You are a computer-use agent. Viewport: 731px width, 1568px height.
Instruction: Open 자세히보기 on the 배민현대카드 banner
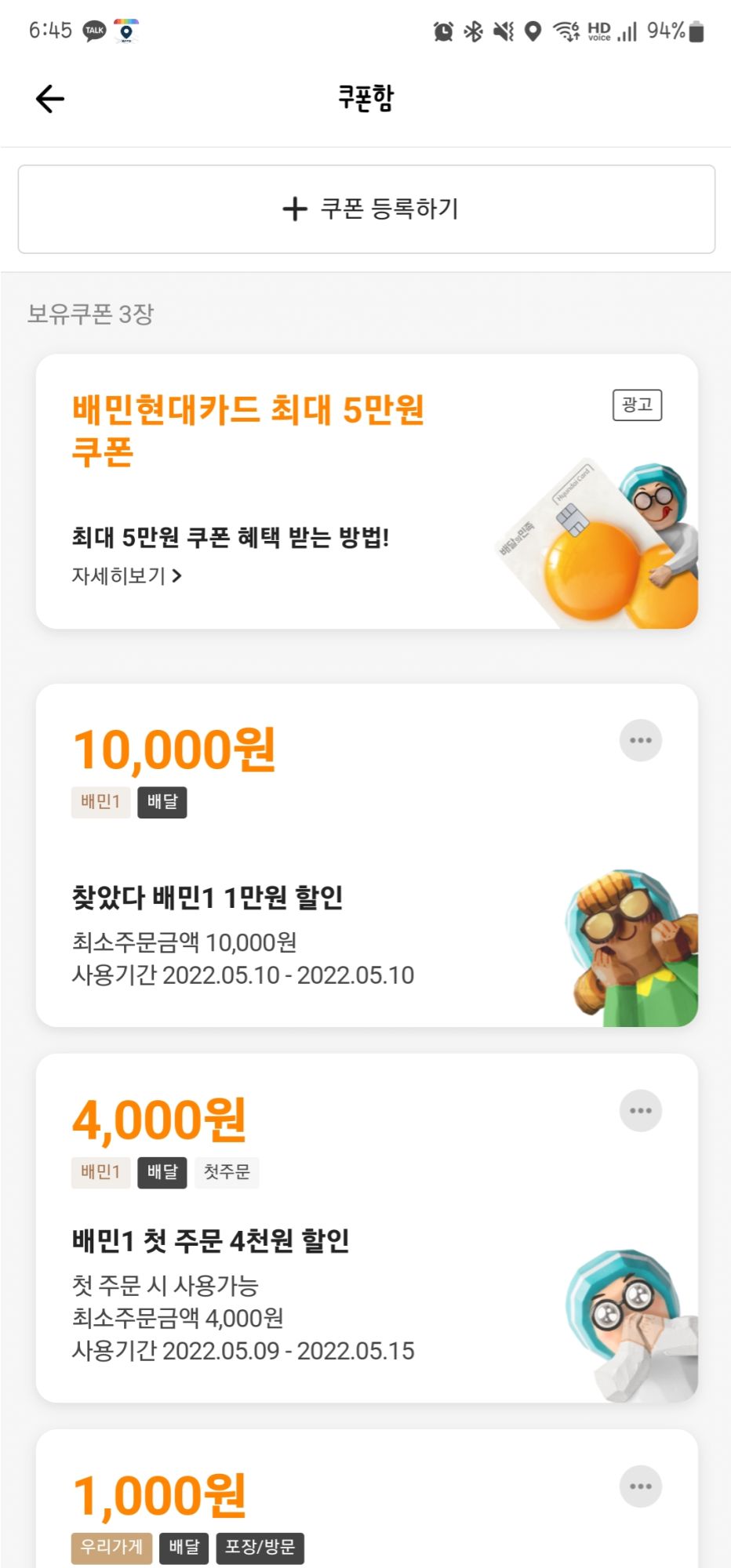[126, 576]
